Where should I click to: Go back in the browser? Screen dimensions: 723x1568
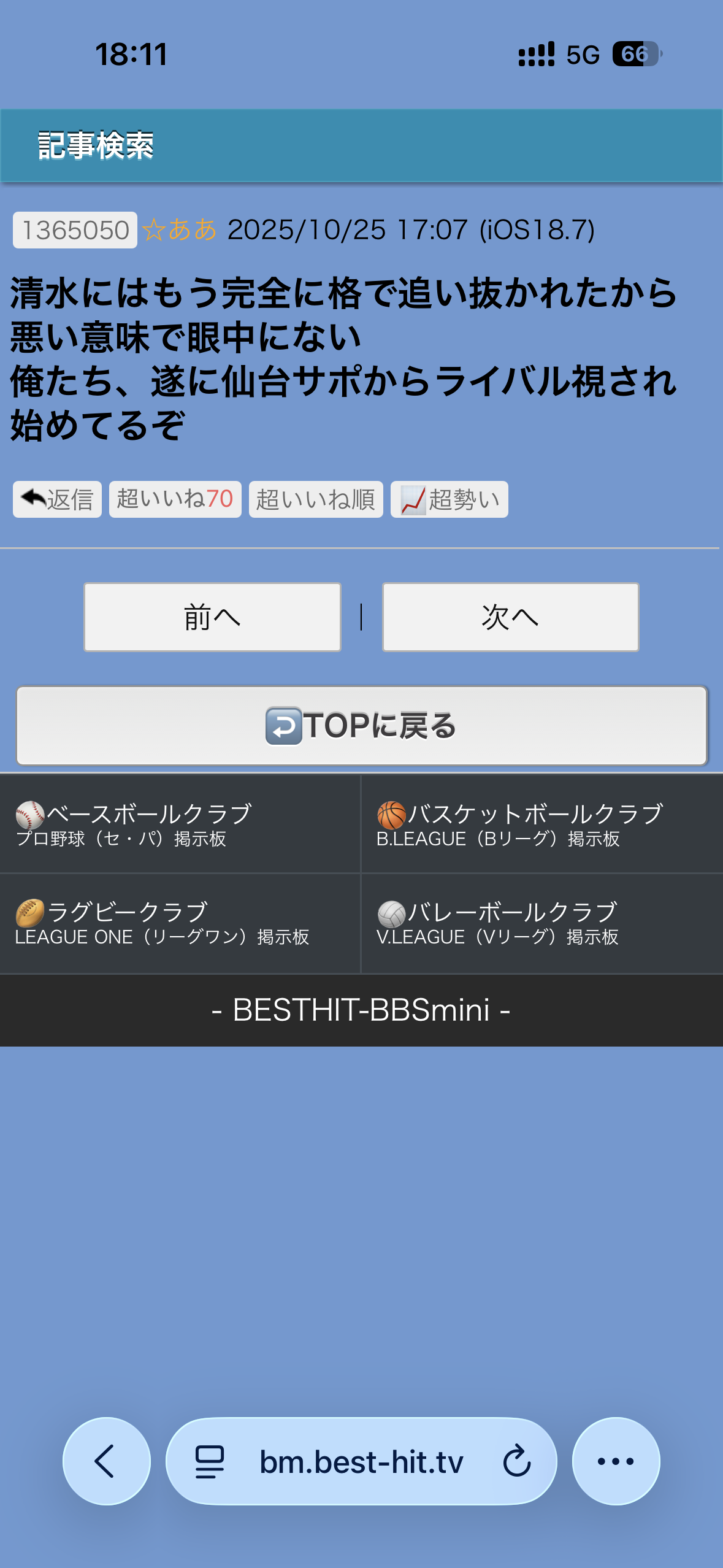point(106,1461)
